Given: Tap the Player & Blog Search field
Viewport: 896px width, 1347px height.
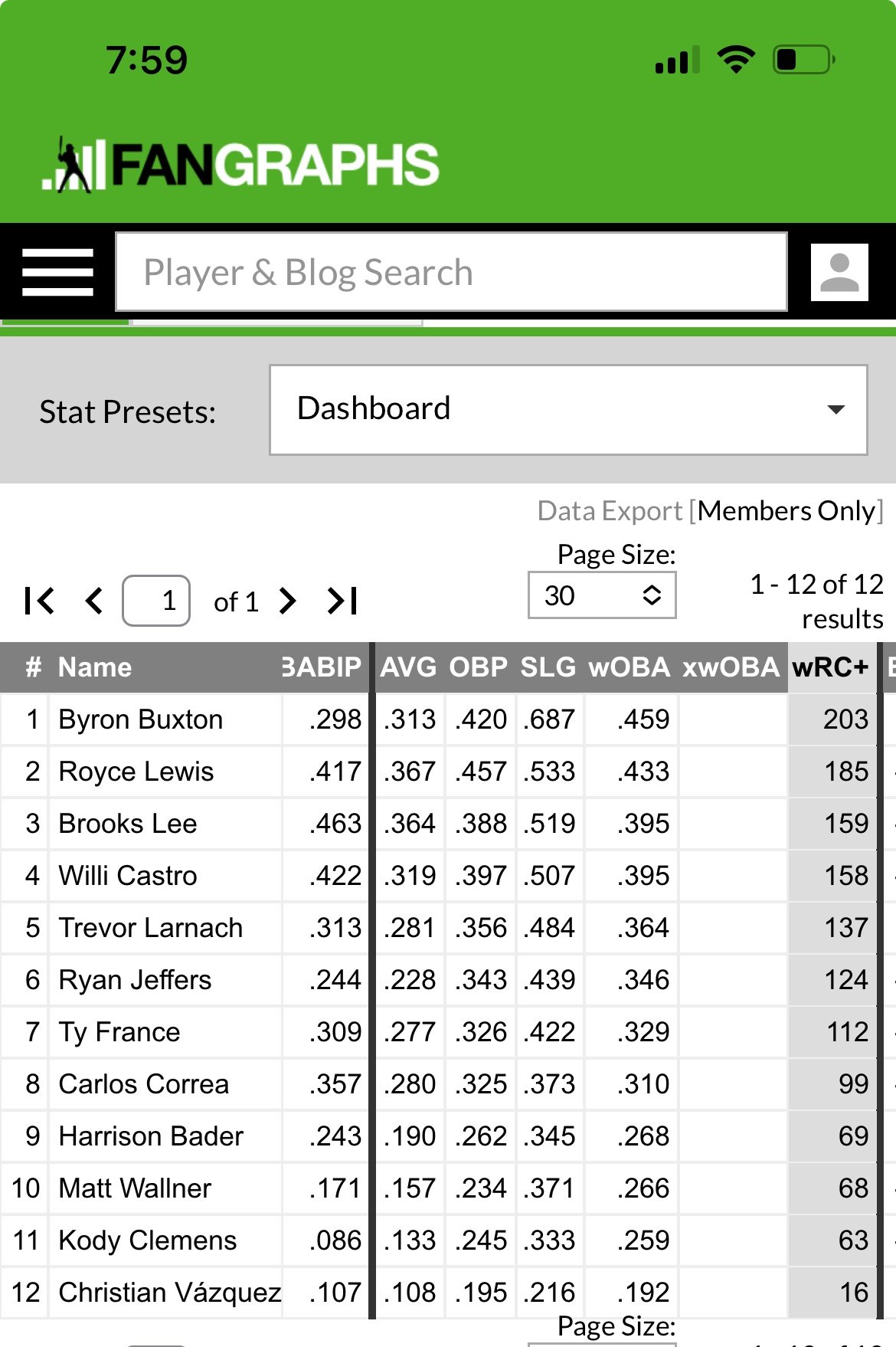Looking at the screenshot, I should [x=451, y=272].
